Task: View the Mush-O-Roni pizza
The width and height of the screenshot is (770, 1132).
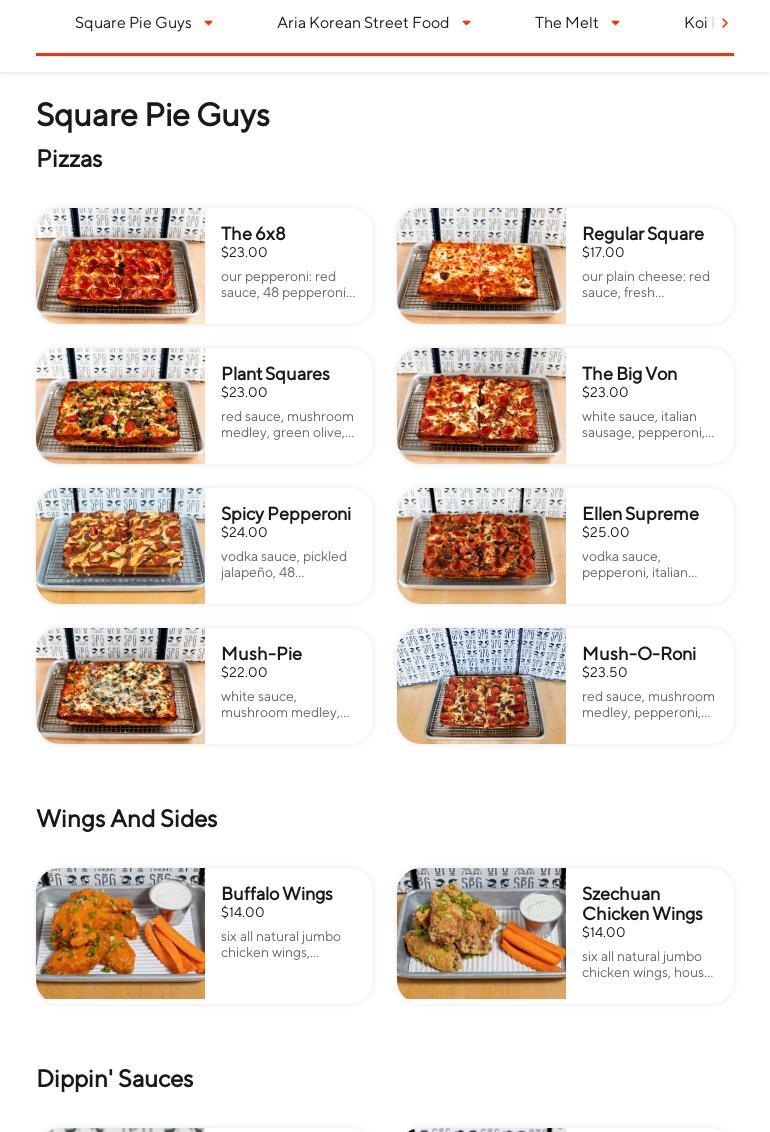Action: 565,686
